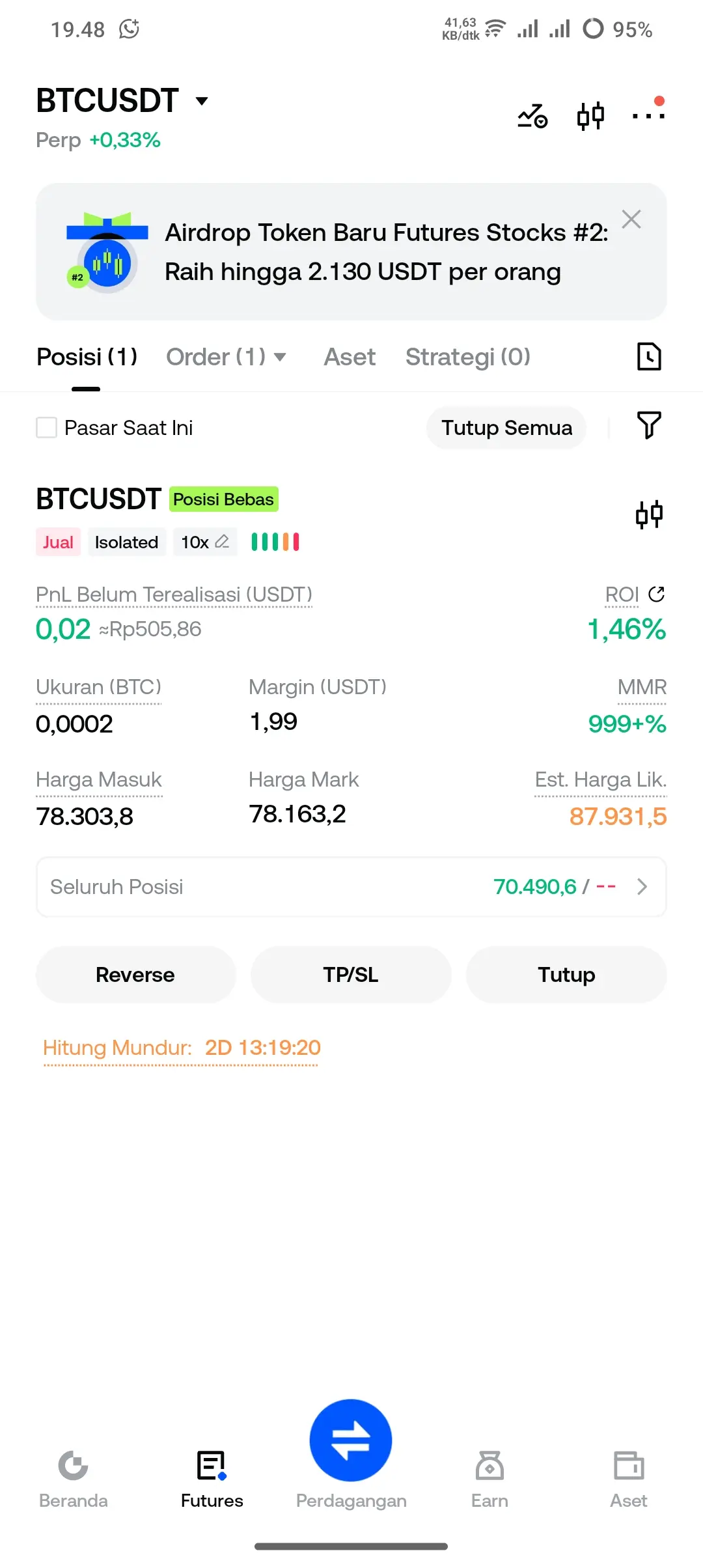The width and height of the screenshot is (703, 1568).
Task: Open the positions filter funnel icon
Action: pos(649,426)
